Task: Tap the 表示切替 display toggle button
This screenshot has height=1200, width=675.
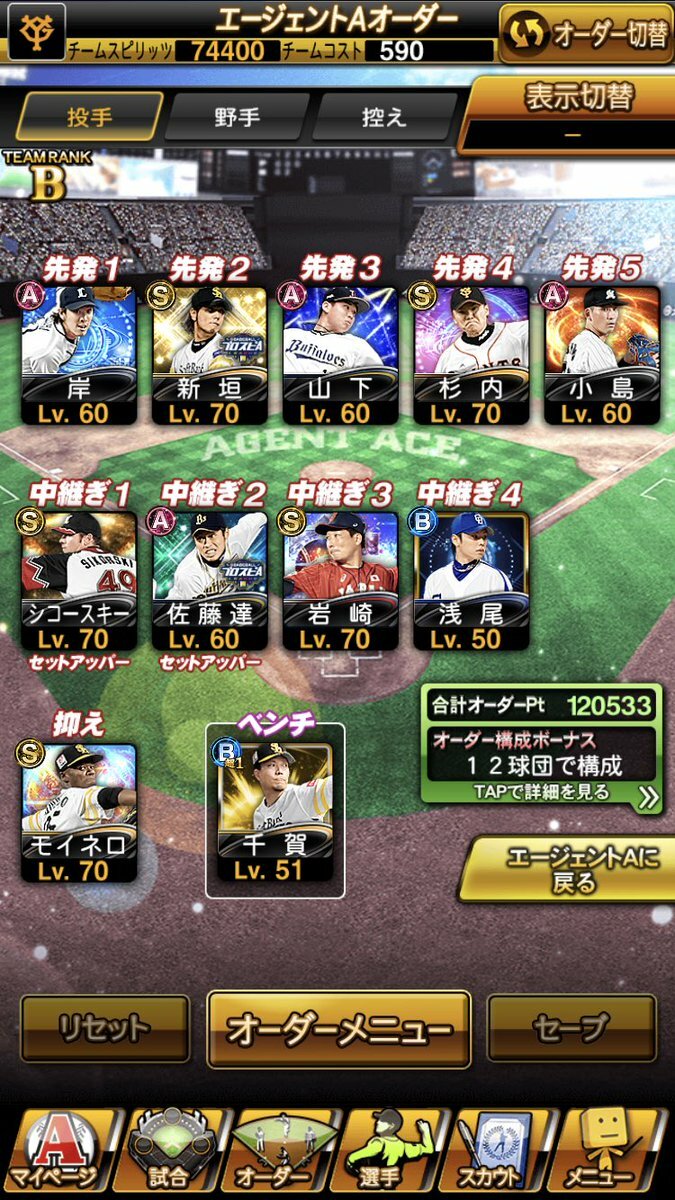Action: [566, 113]
